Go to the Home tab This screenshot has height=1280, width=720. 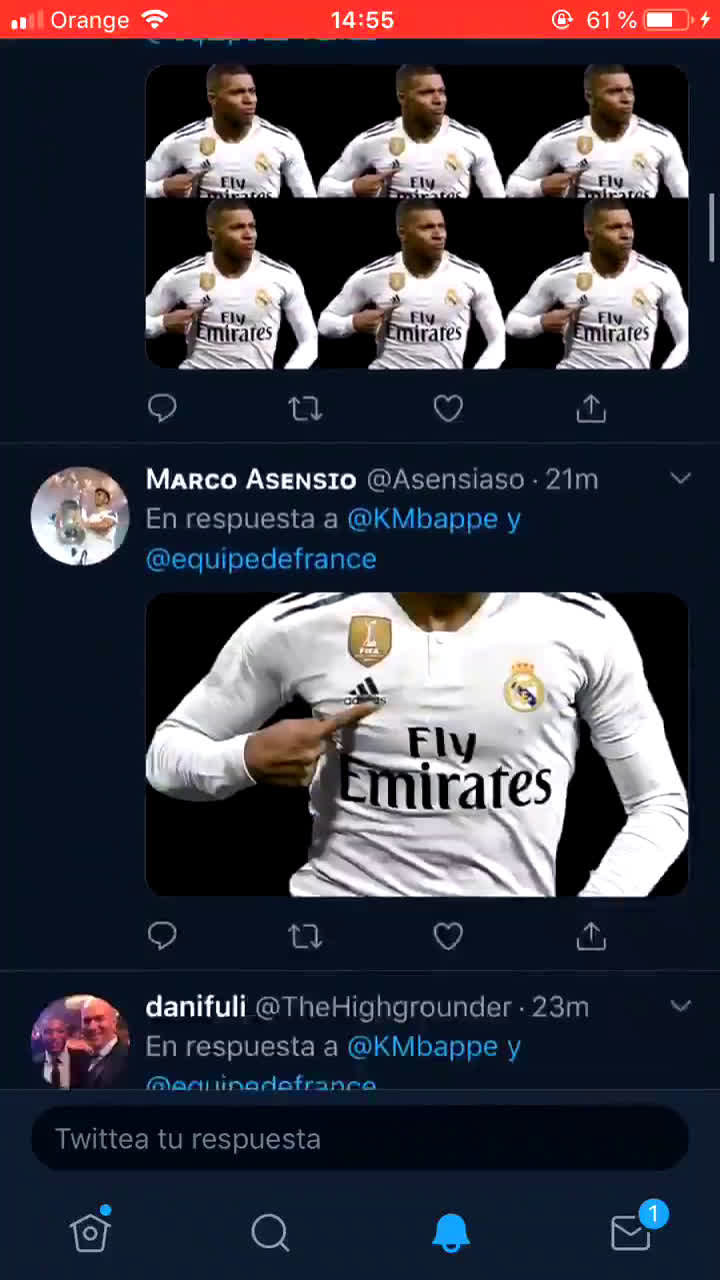[90, 1232]
